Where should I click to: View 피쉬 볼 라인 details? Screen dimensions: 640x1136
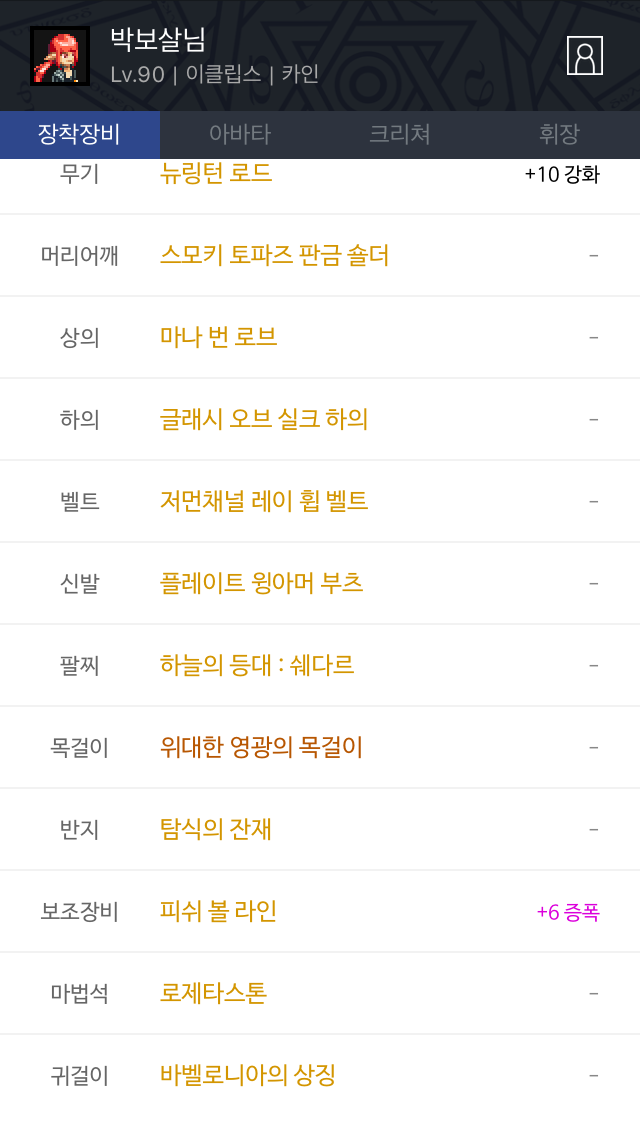click(x=218, y=911)
